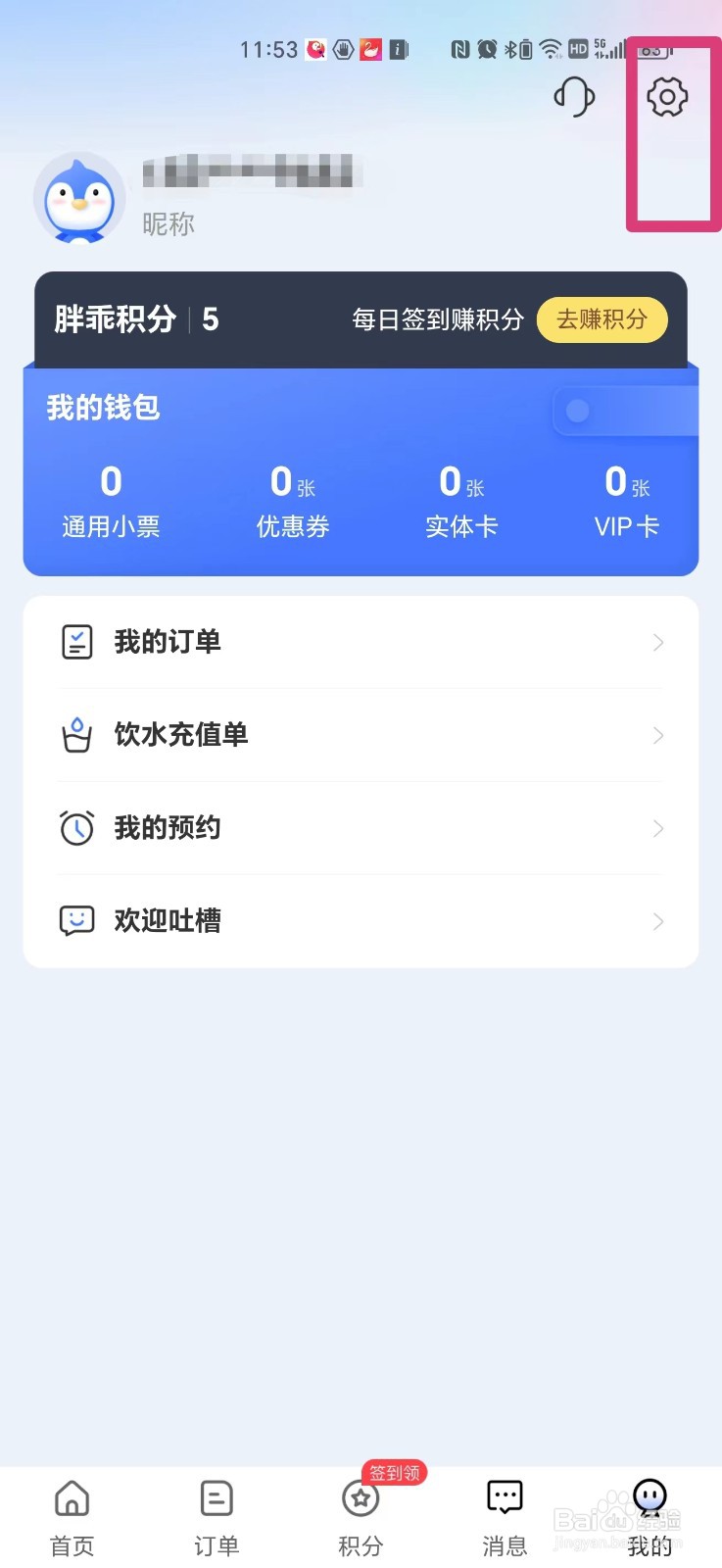Open 欢迎吐槽 feedback row
Screen dimensions: 722x1568
361,921
